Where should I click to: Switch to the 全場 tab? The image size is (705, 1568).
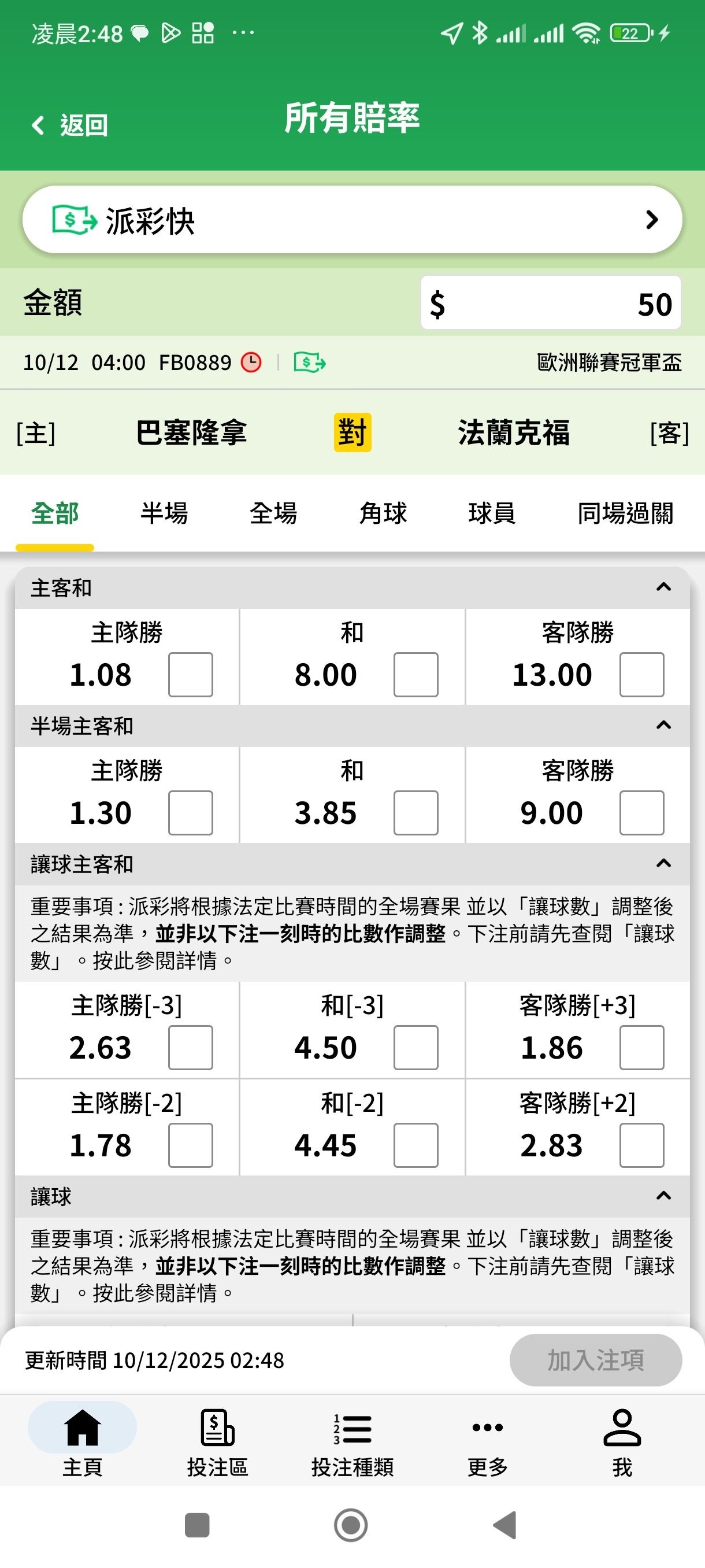[273, 513]
